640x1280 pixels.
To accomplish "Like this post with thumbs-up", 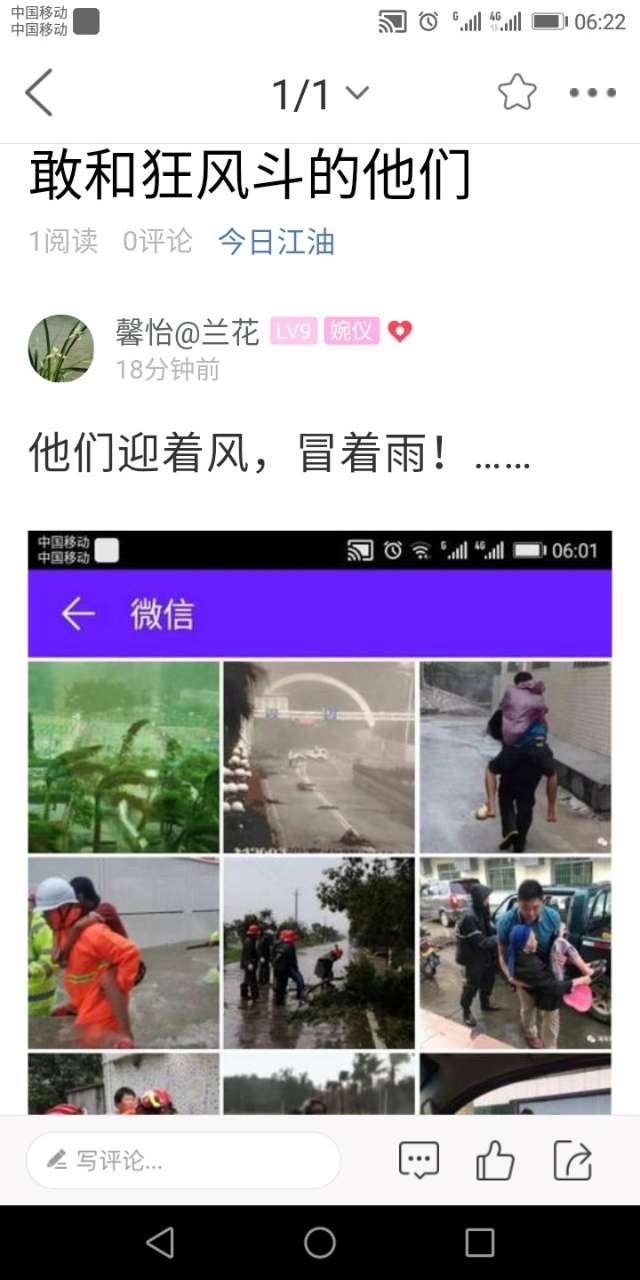I will 495,1160.
